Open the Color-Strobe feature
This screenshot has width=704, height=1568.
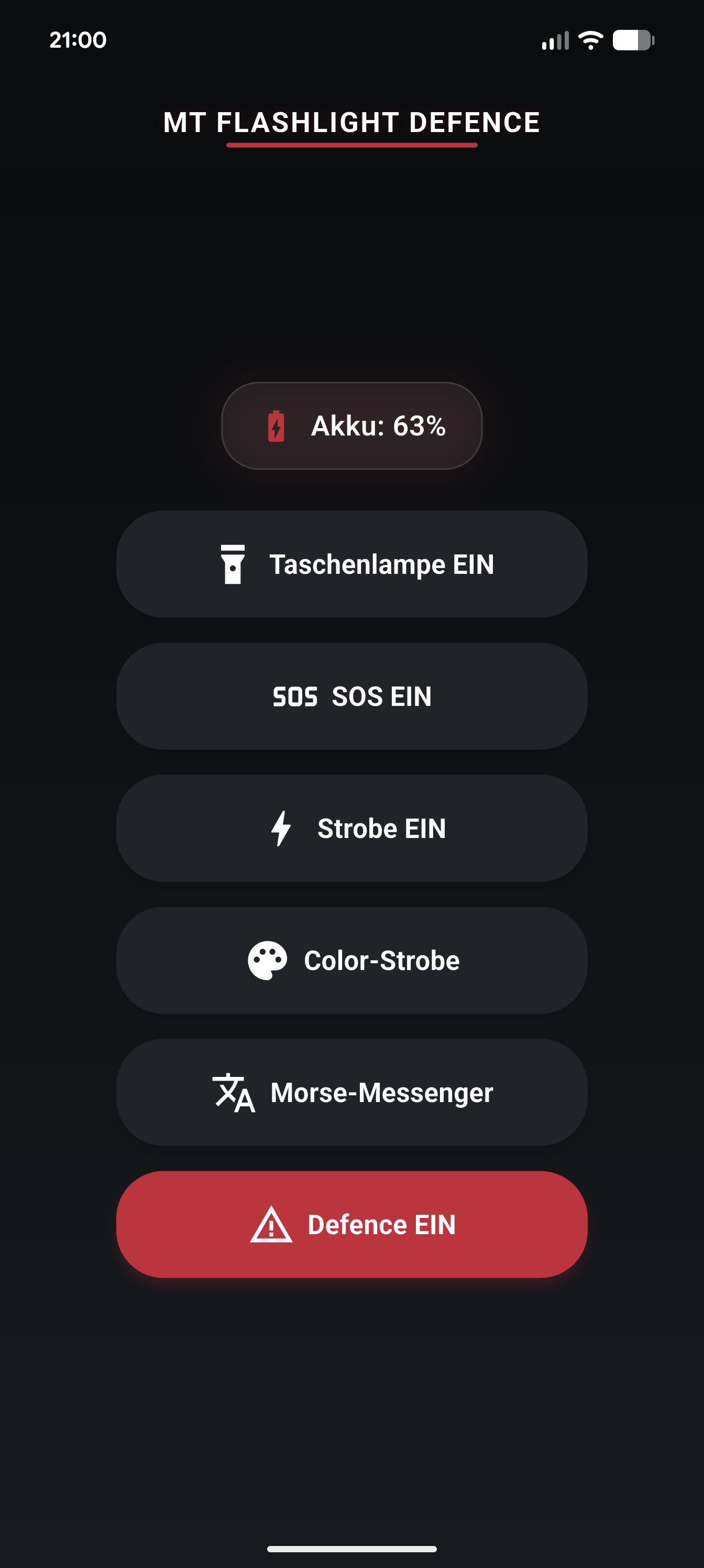[x=351, y=961]
